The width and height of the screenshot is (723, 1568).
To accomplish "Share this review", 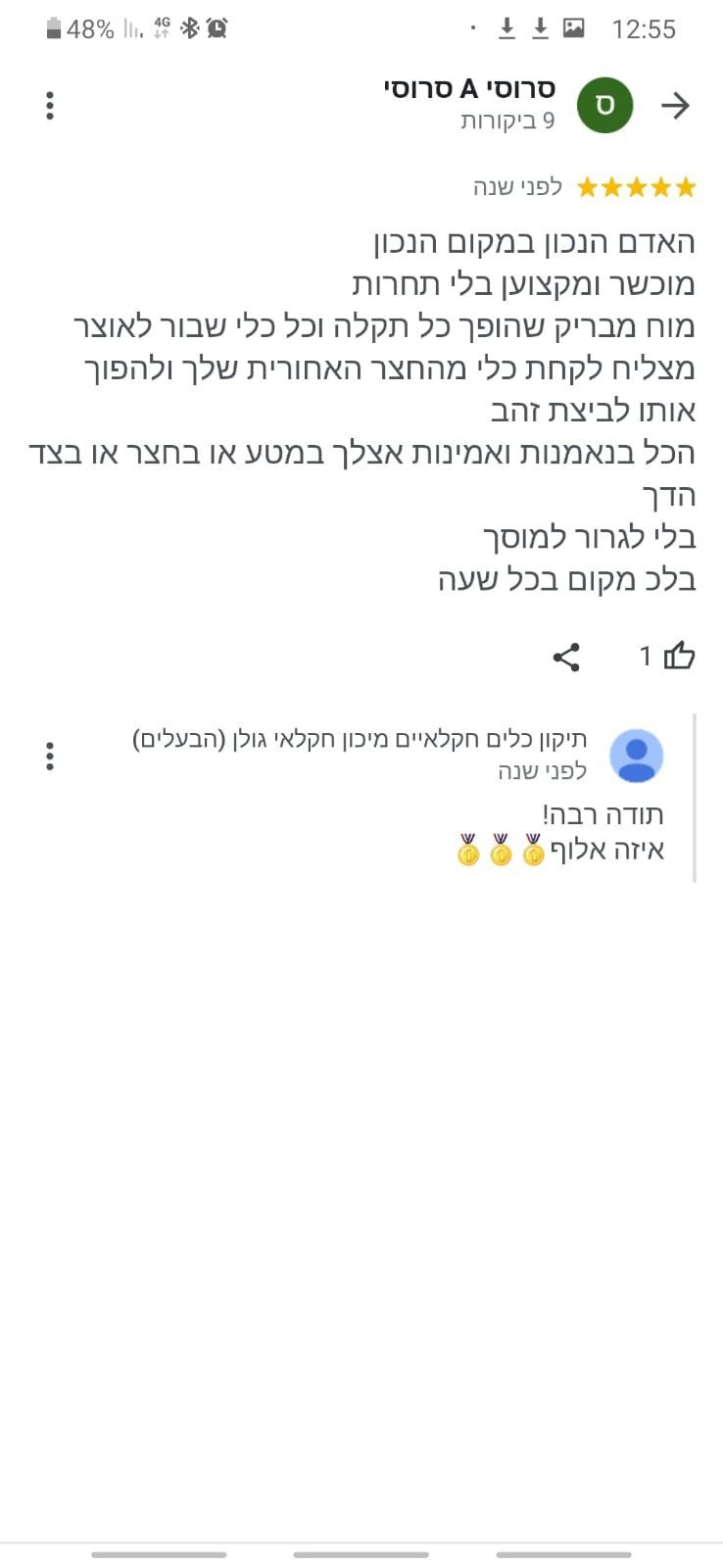I will coord(566,657).
